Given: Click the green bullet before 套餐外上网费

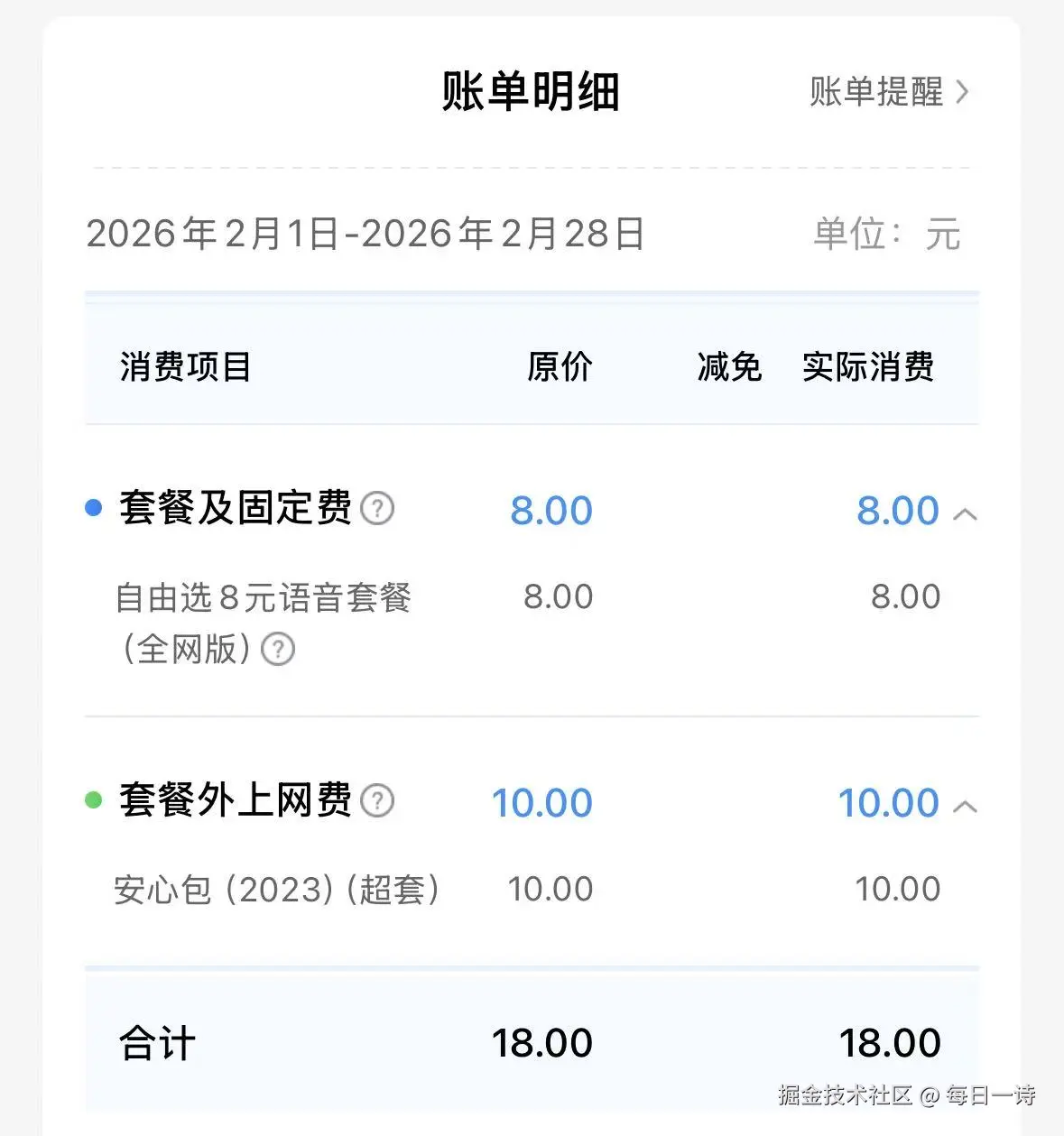Looking at the screenshot, I should click(x=93, y=799).
